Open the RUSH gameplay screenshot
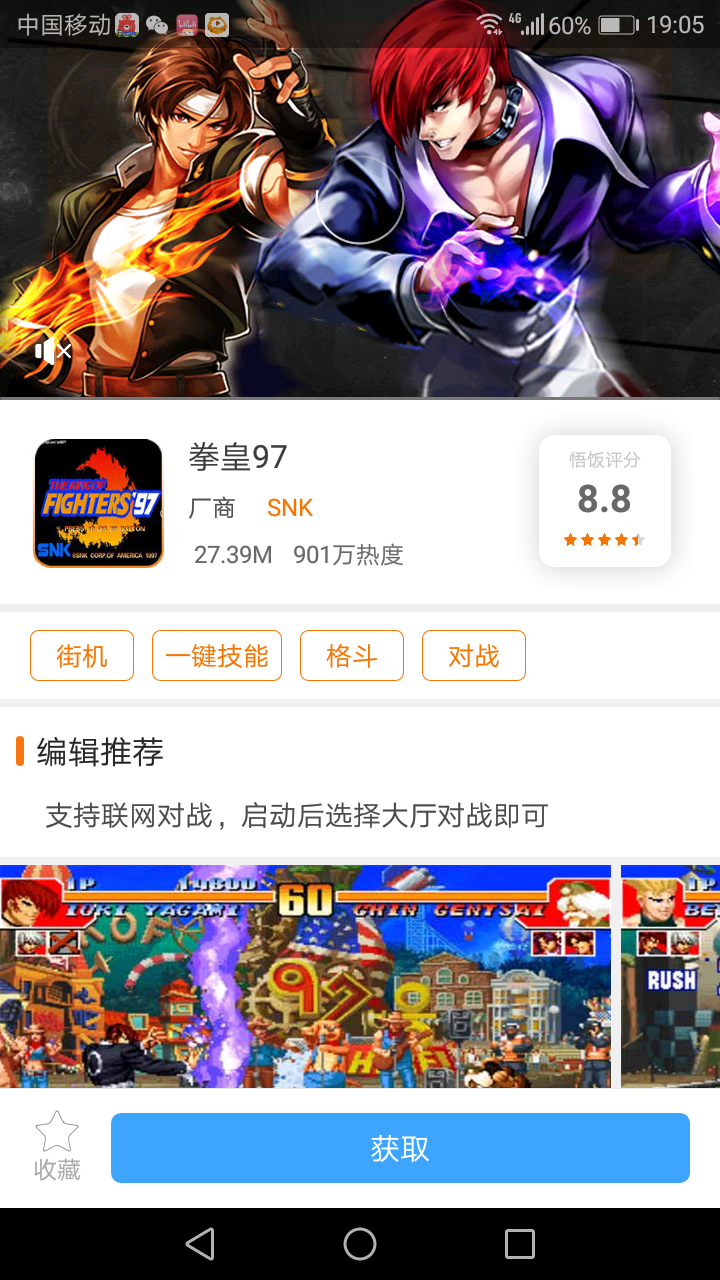The image size is (720, 1280). (x=670, y=976)
